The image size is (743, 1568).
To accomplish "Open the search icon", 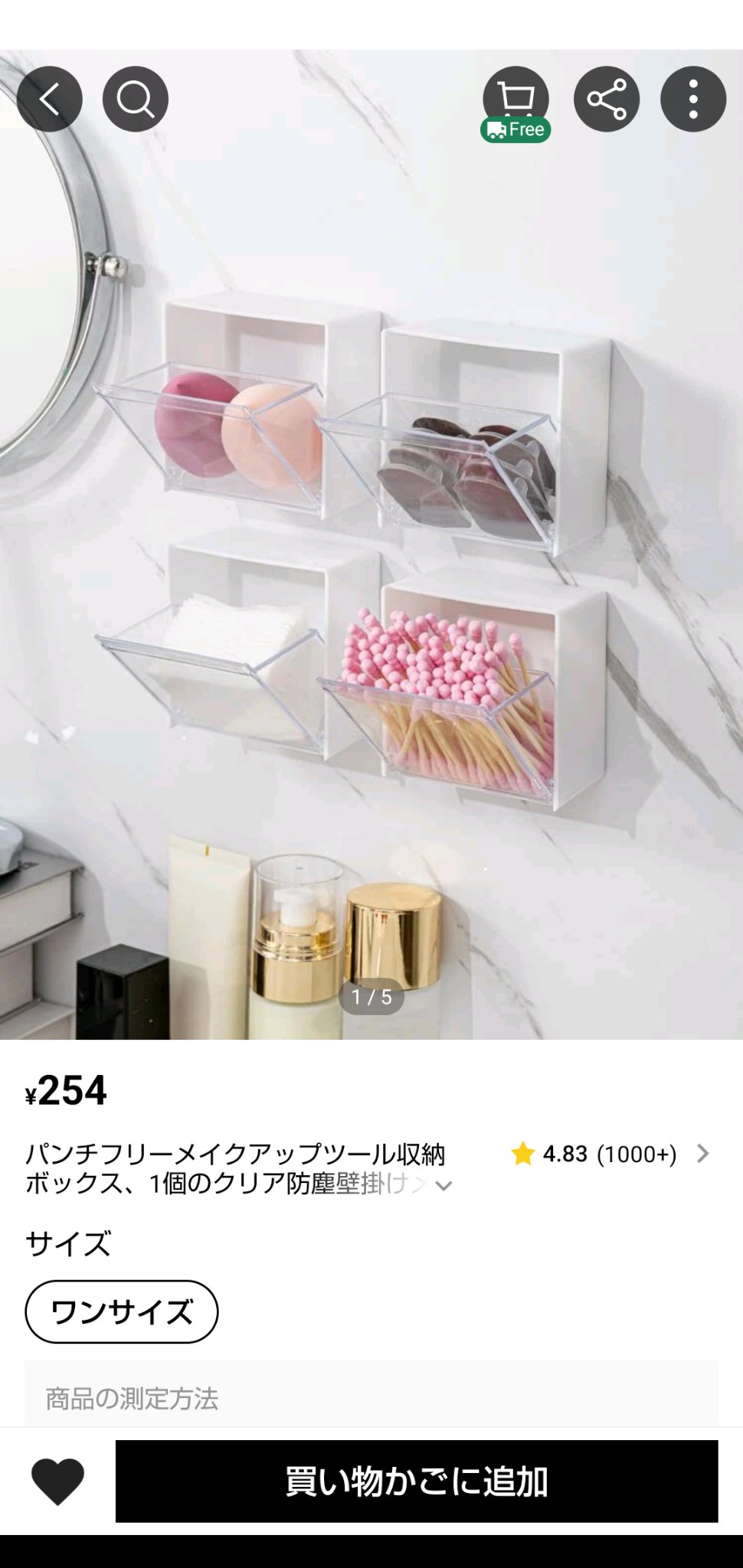I will (136, 99).
